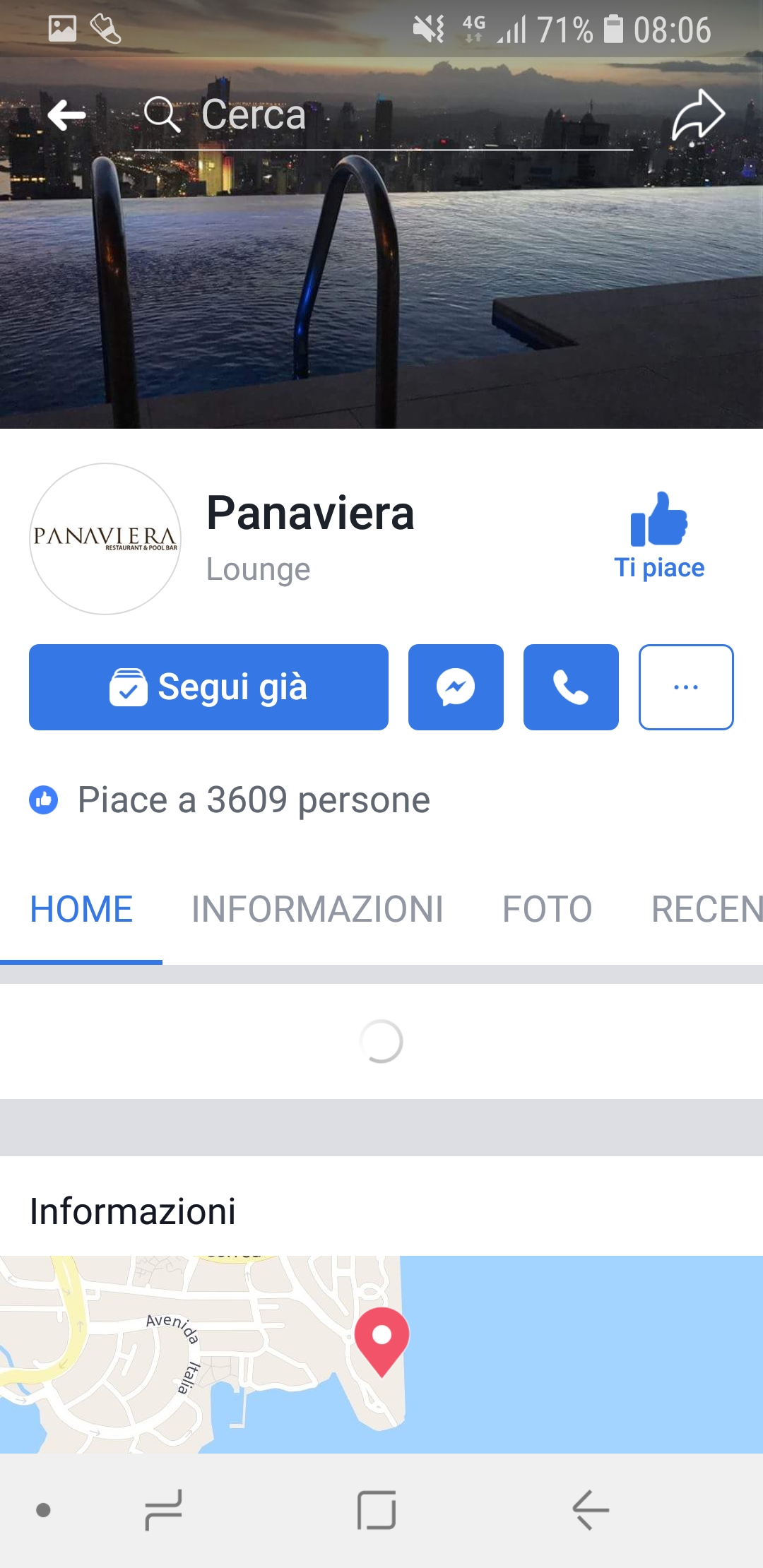Open the three-dots more options button

685,687
